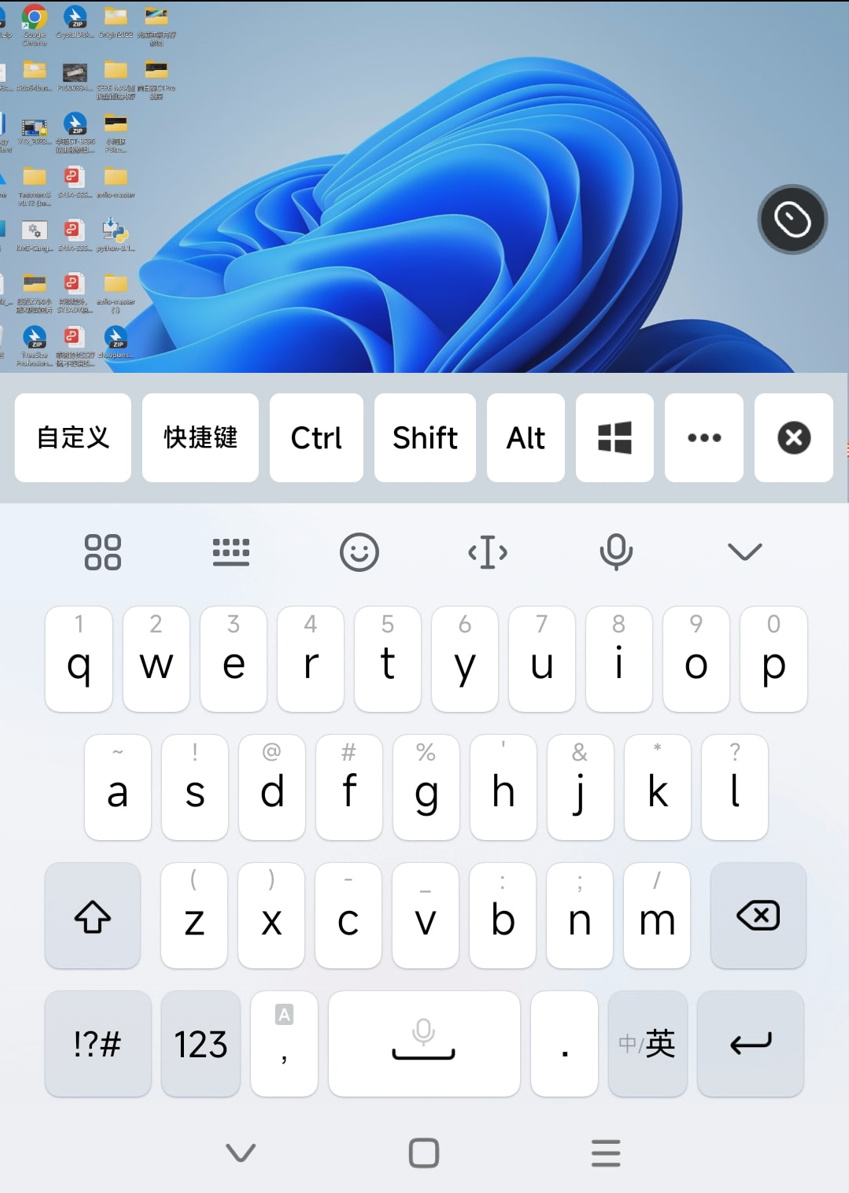Image resolution: width=849 pixels, height=1193 pixels.
Task: Open the 快捷键 shortcuts panel
Action: tap(200, 438)
